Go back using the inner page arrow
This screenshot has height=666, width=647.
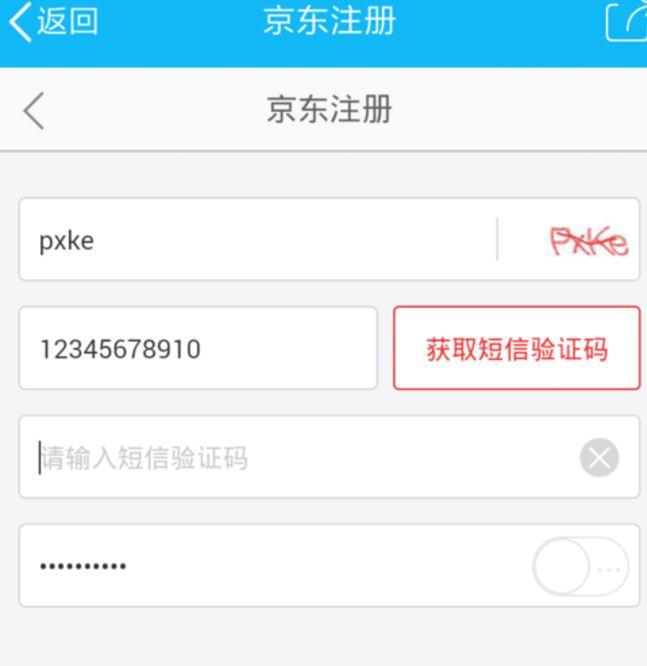click(34, 111)
